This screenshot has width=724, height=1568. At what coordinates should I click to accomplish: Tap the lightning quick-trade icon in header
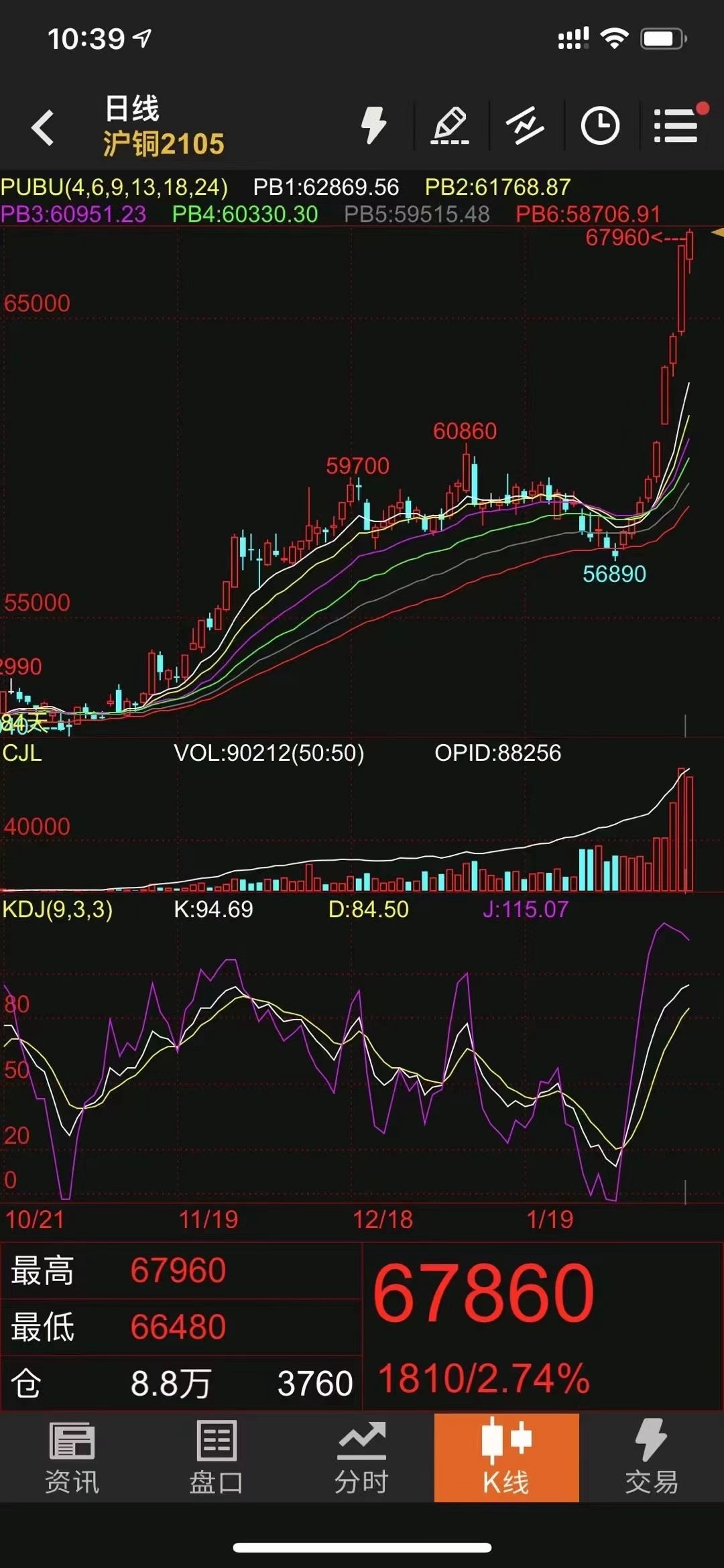click(373, 125)
